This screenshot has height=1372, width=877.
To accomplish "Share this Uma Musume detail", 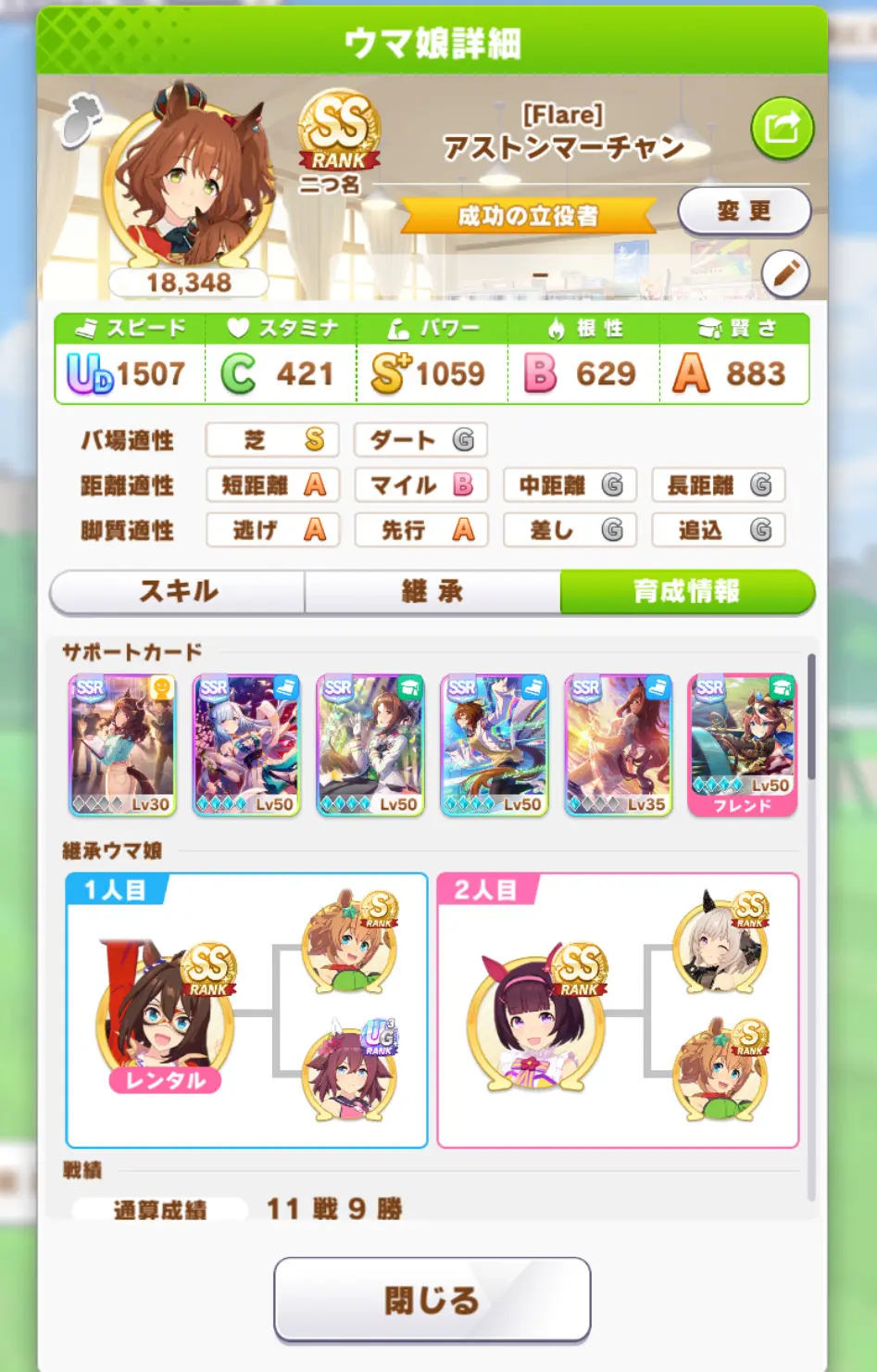I will tap(782, 129).
